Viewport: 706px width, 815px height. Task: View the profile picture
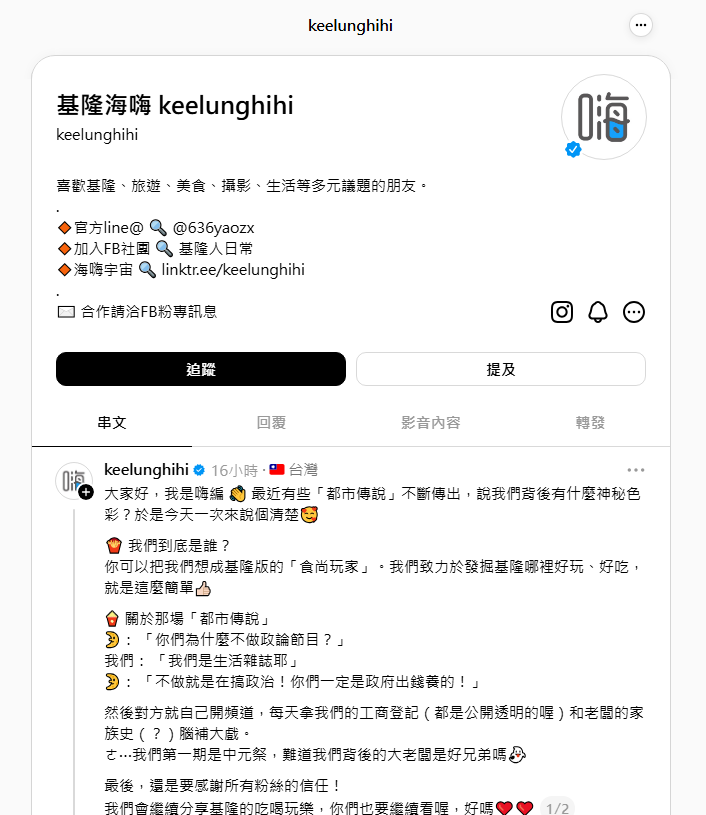[603, 117]
